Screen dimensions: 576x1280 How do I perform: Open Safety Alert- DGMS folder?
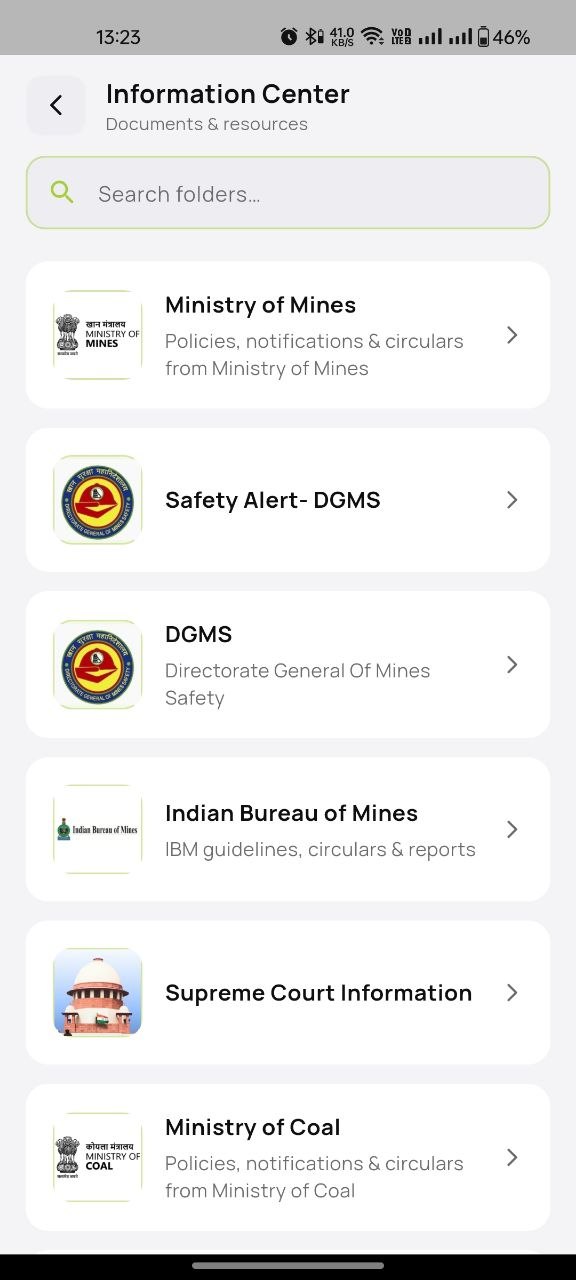point(288,500)
